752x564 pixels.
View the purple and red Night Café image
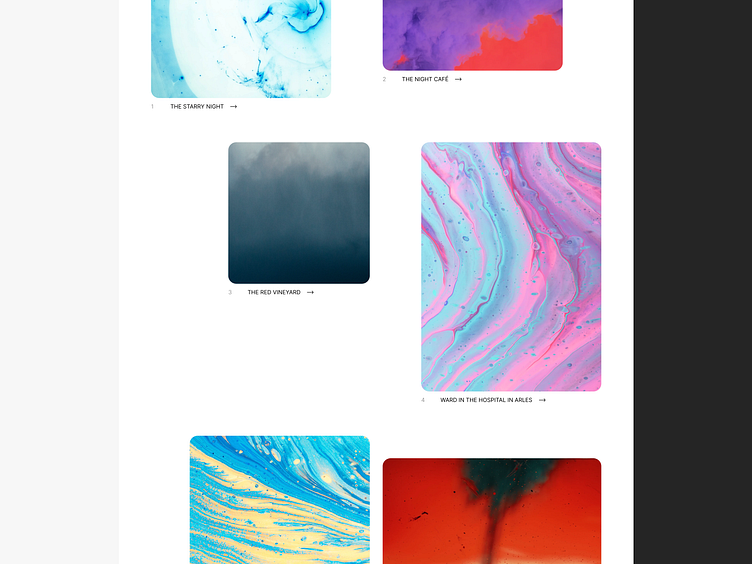(x=472, y=35)
